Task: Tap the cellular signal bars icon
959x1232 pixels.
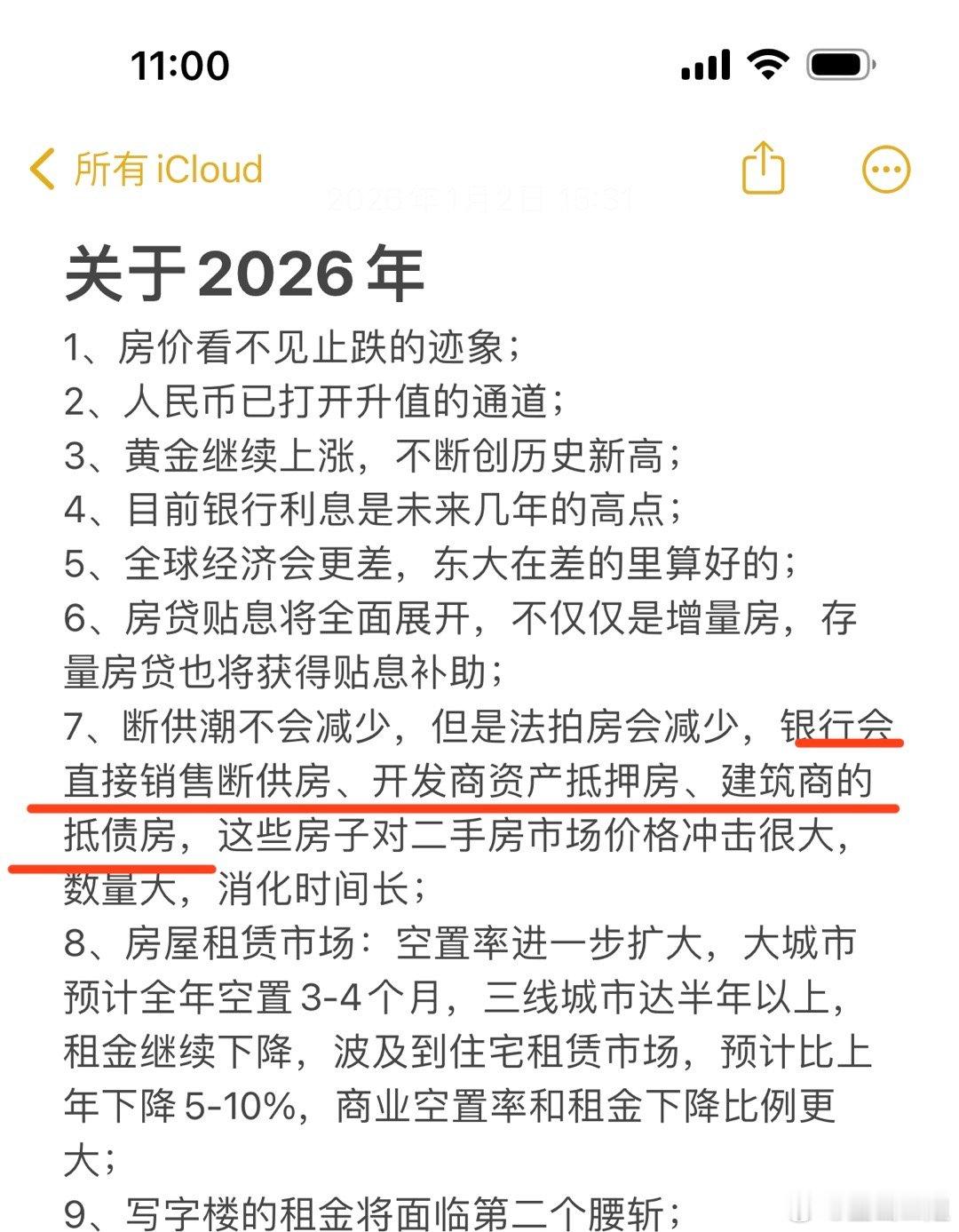Action: point(706,64)
